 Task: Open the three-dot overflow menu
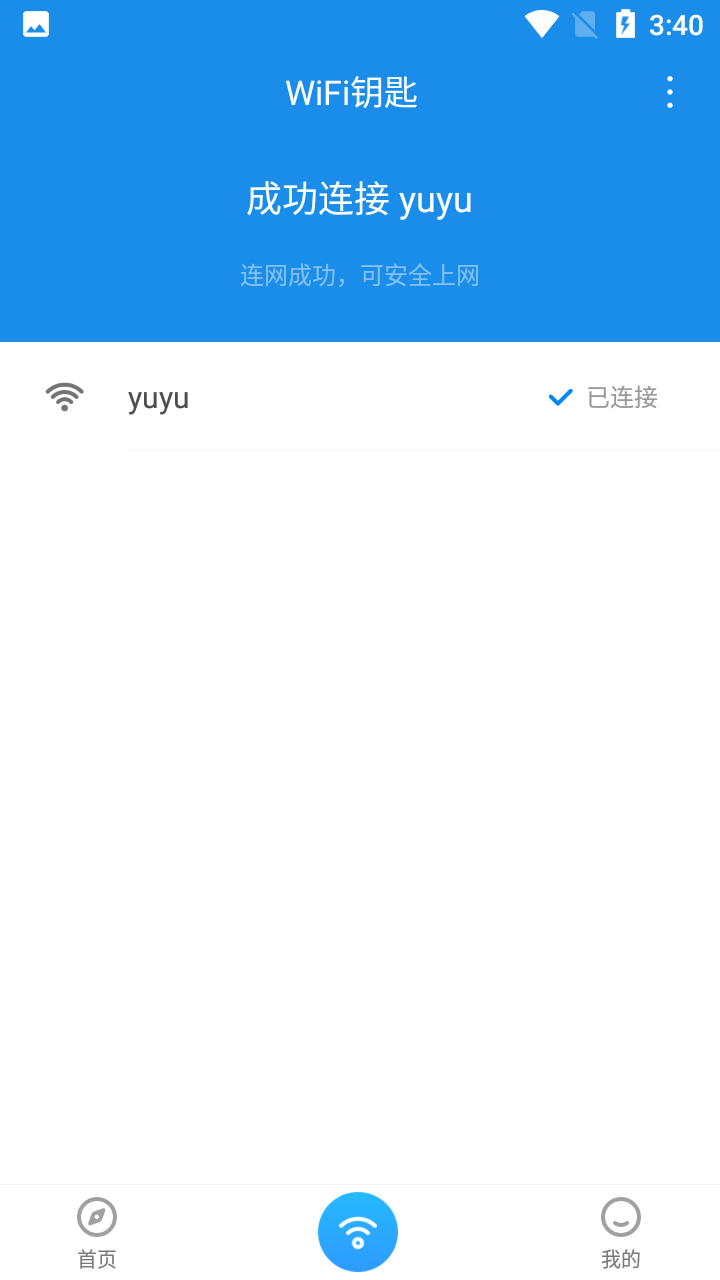pos(669,91)
